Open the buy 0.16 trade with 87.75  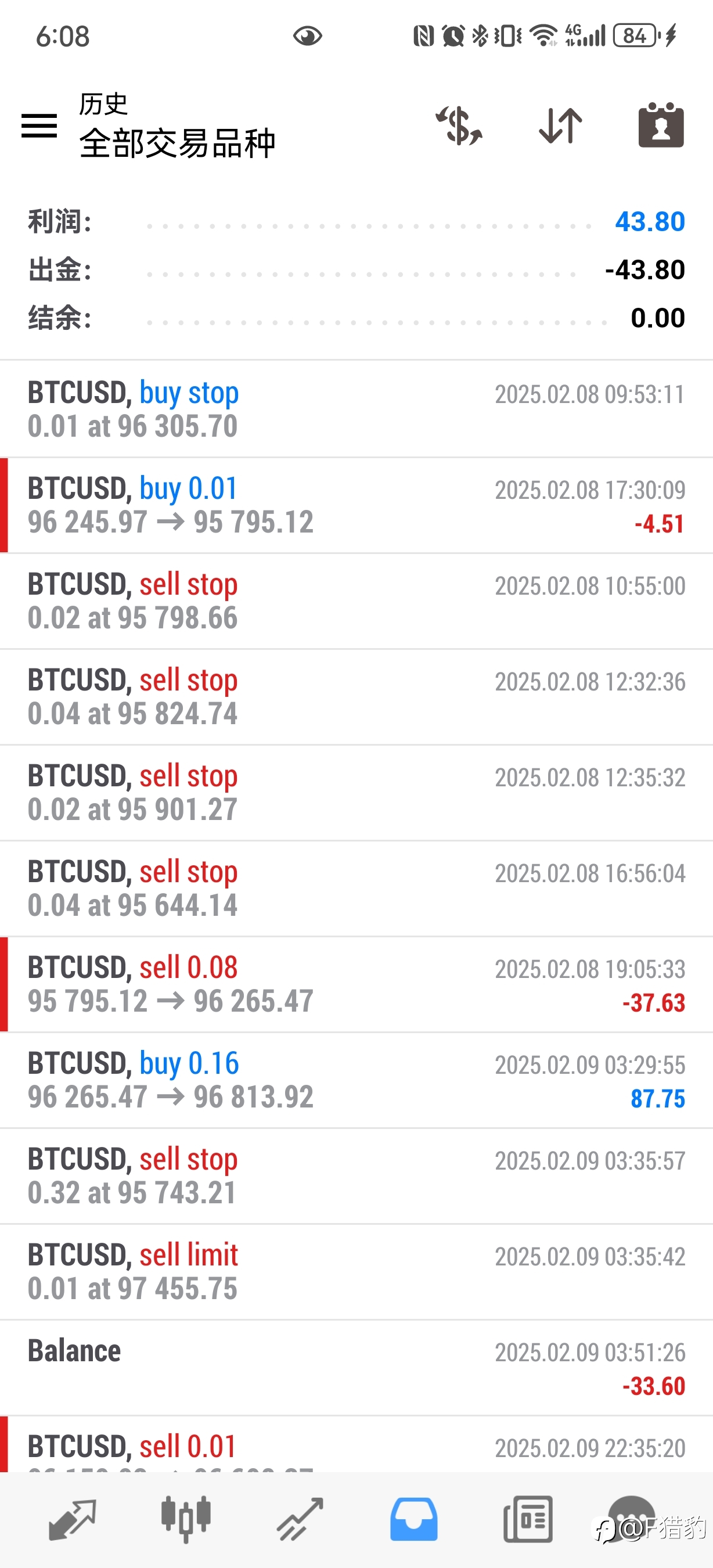point(356,1080)
